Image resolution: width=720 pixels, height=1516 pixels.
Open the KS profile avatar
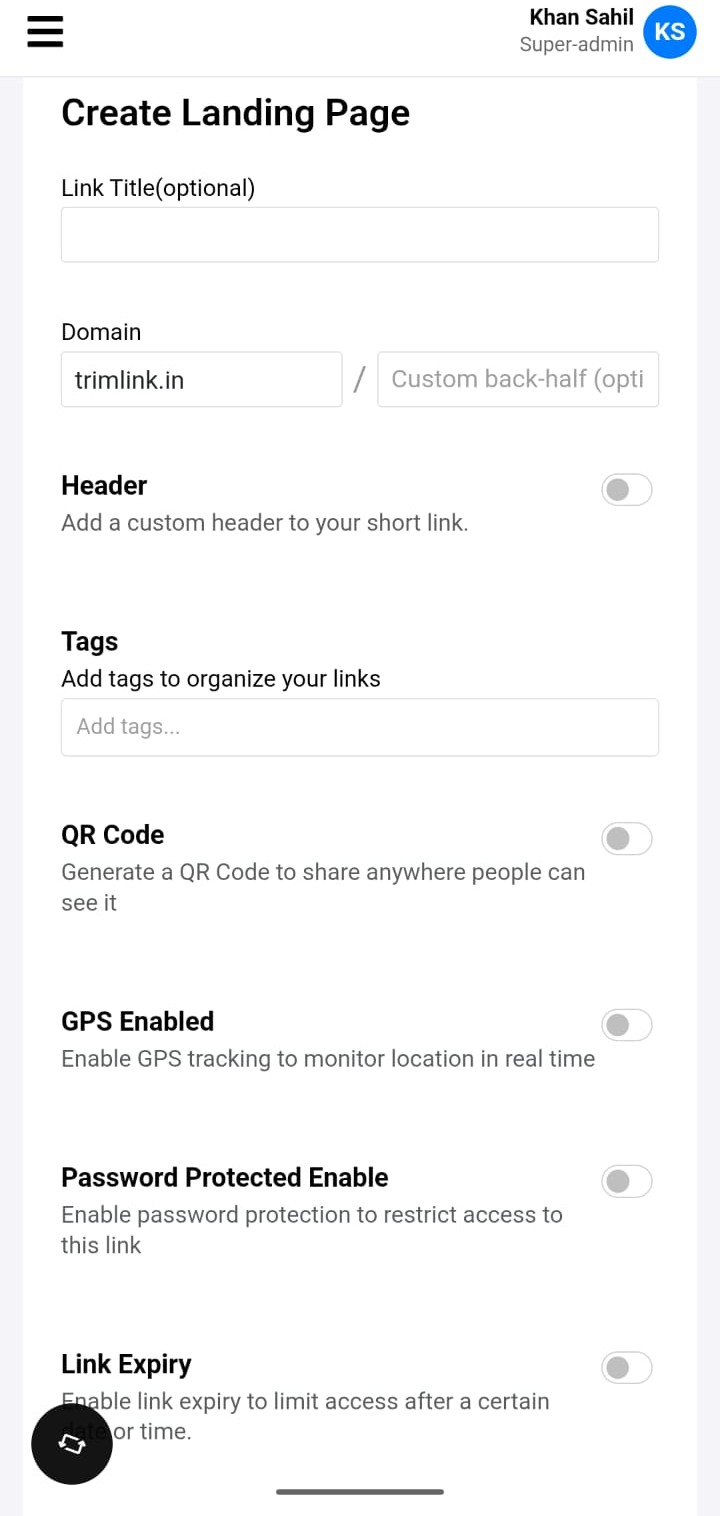pos(669,32)
